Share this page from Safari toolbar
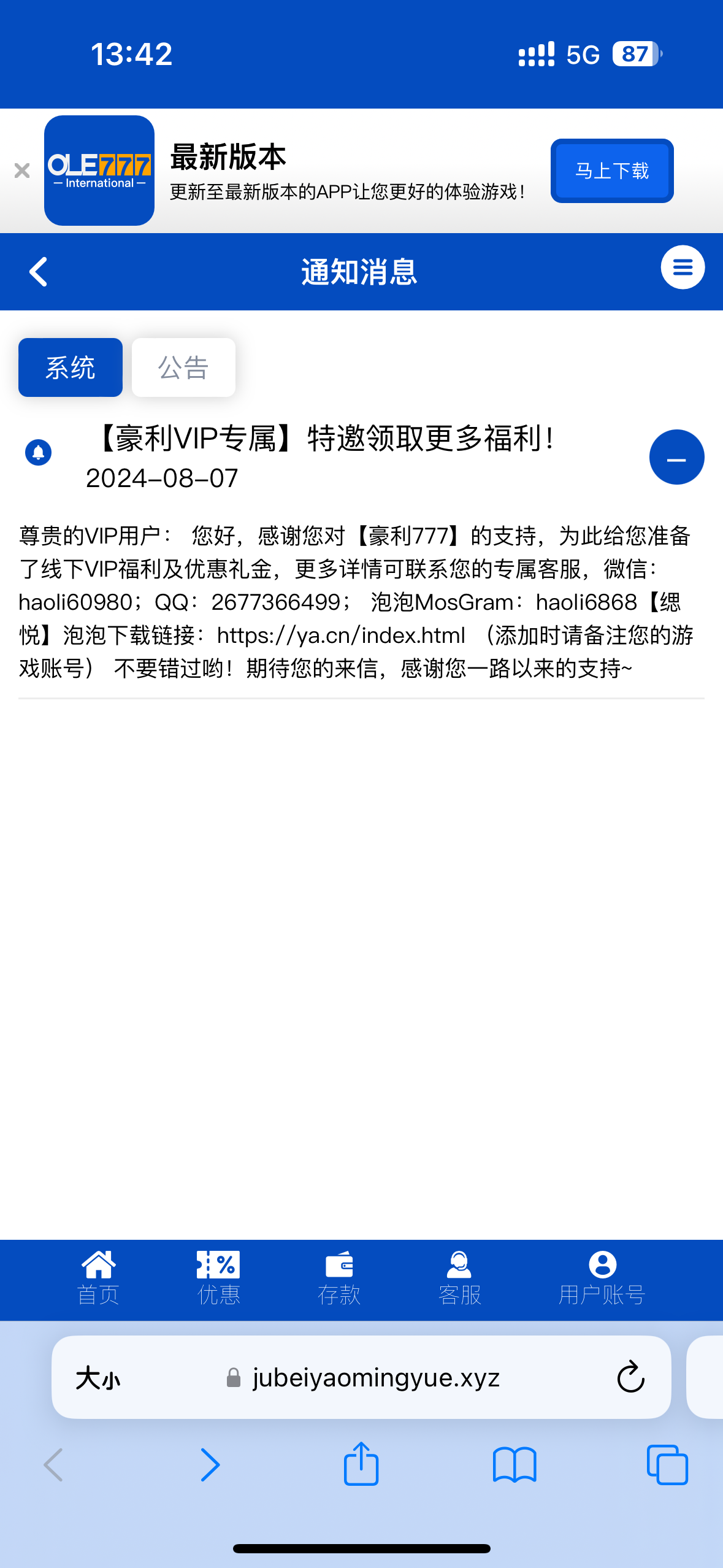The height and width of the screenshot is (1568, 723). pos(361,1464)
